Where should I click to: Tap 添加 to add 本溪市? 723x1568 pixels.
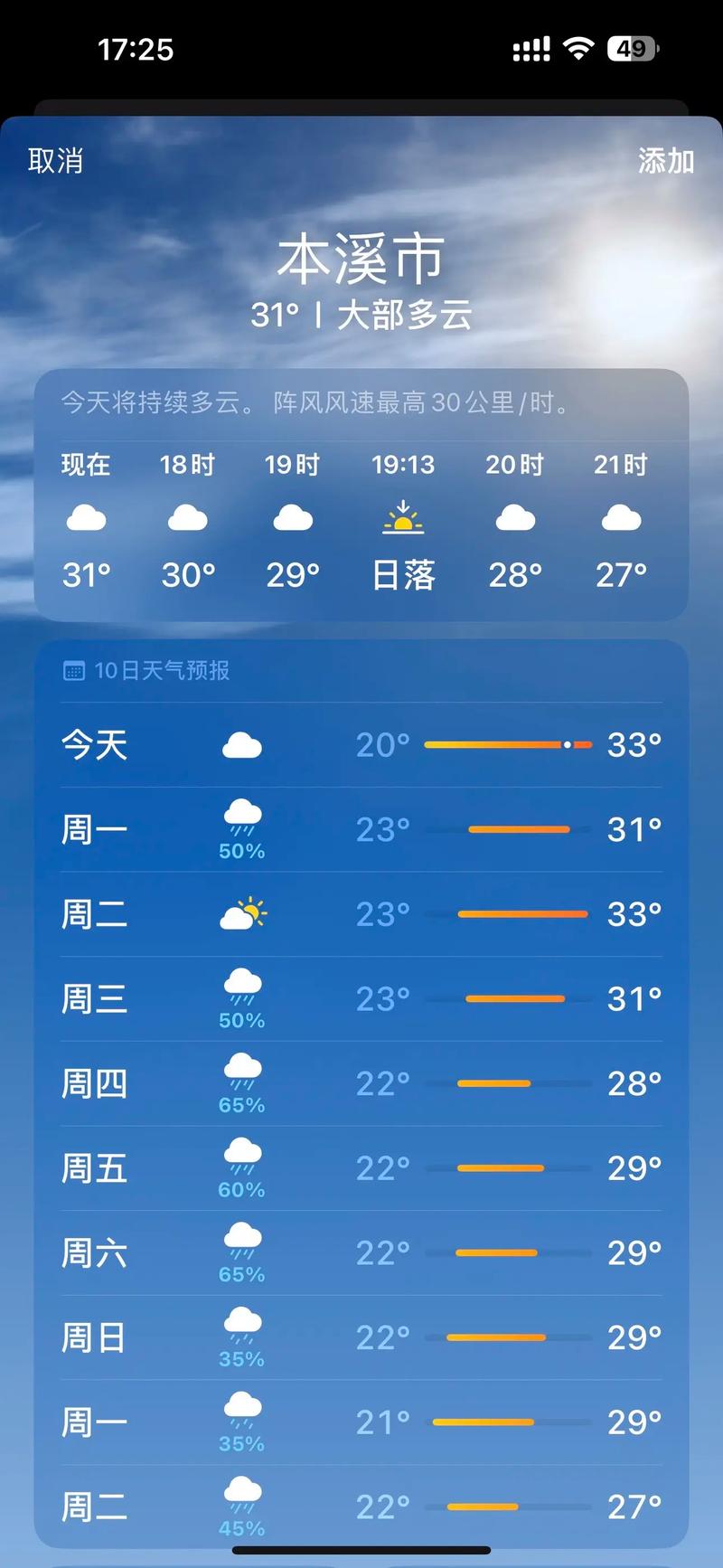click(664, 161)
